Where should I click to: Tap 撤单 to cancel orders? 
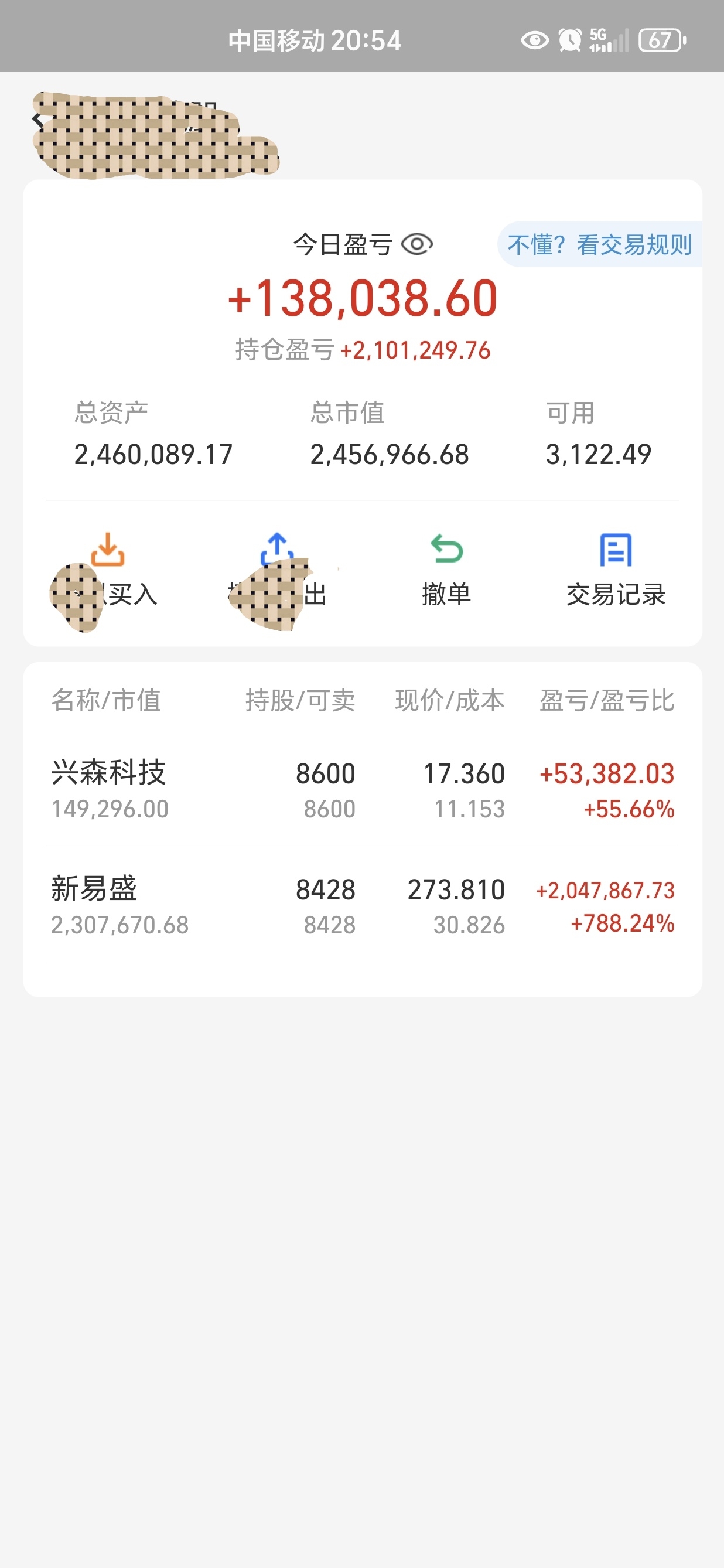446,570
